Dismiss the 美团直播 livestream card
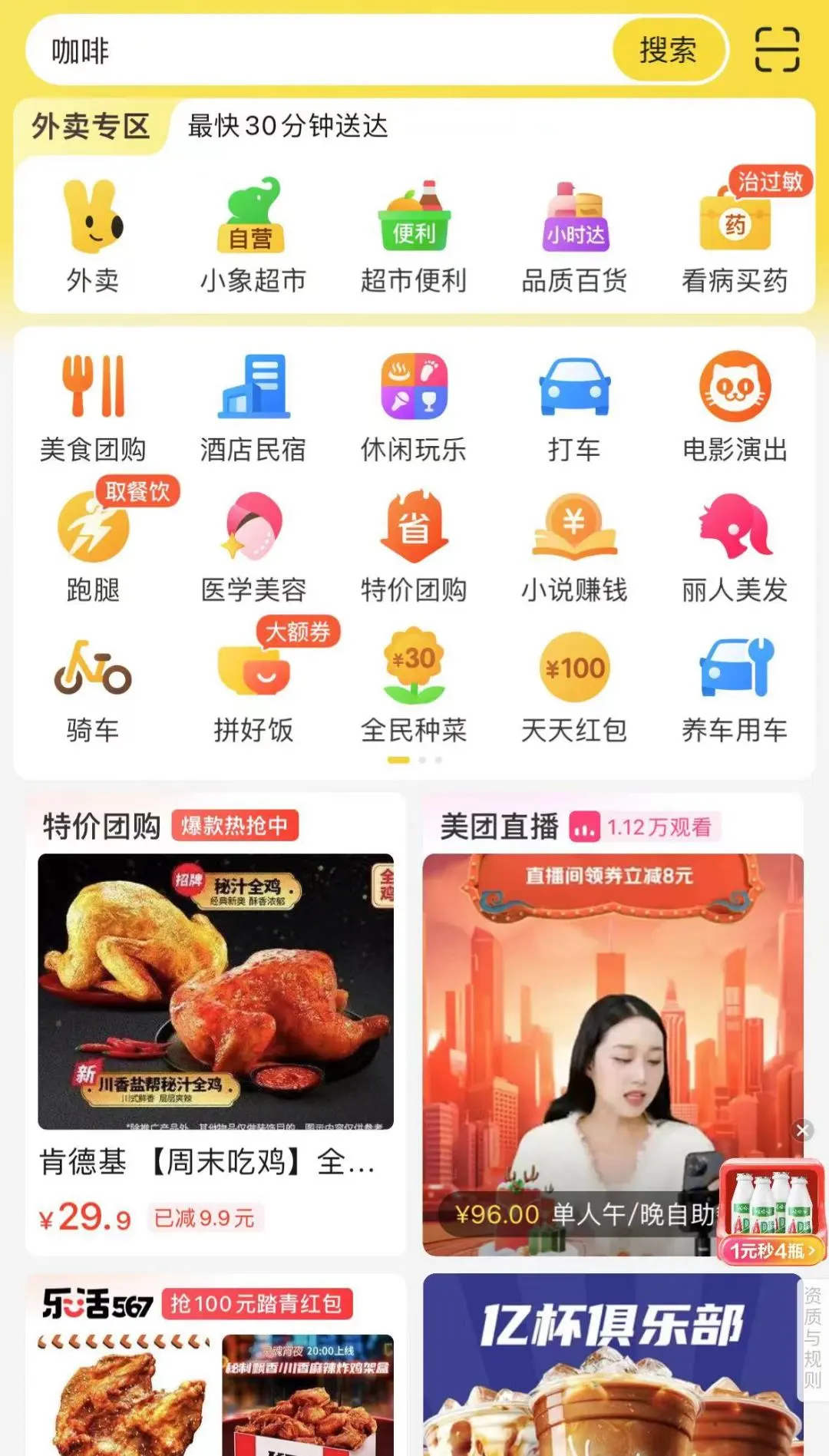Viewport: 829px width, 1456px height. (x=803, y=1130)
